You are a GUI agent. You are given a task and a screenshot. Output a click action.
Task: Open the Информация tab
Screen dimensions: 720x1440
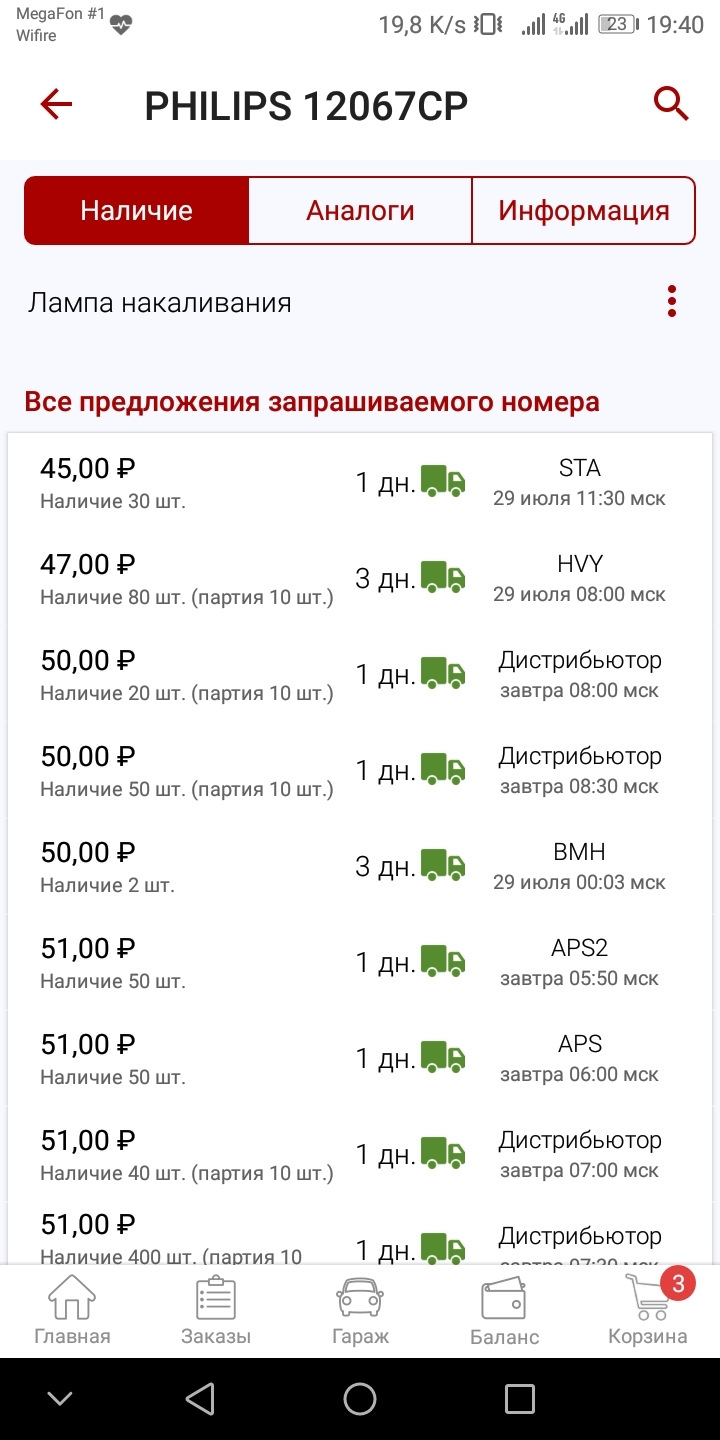pos(583,210)
